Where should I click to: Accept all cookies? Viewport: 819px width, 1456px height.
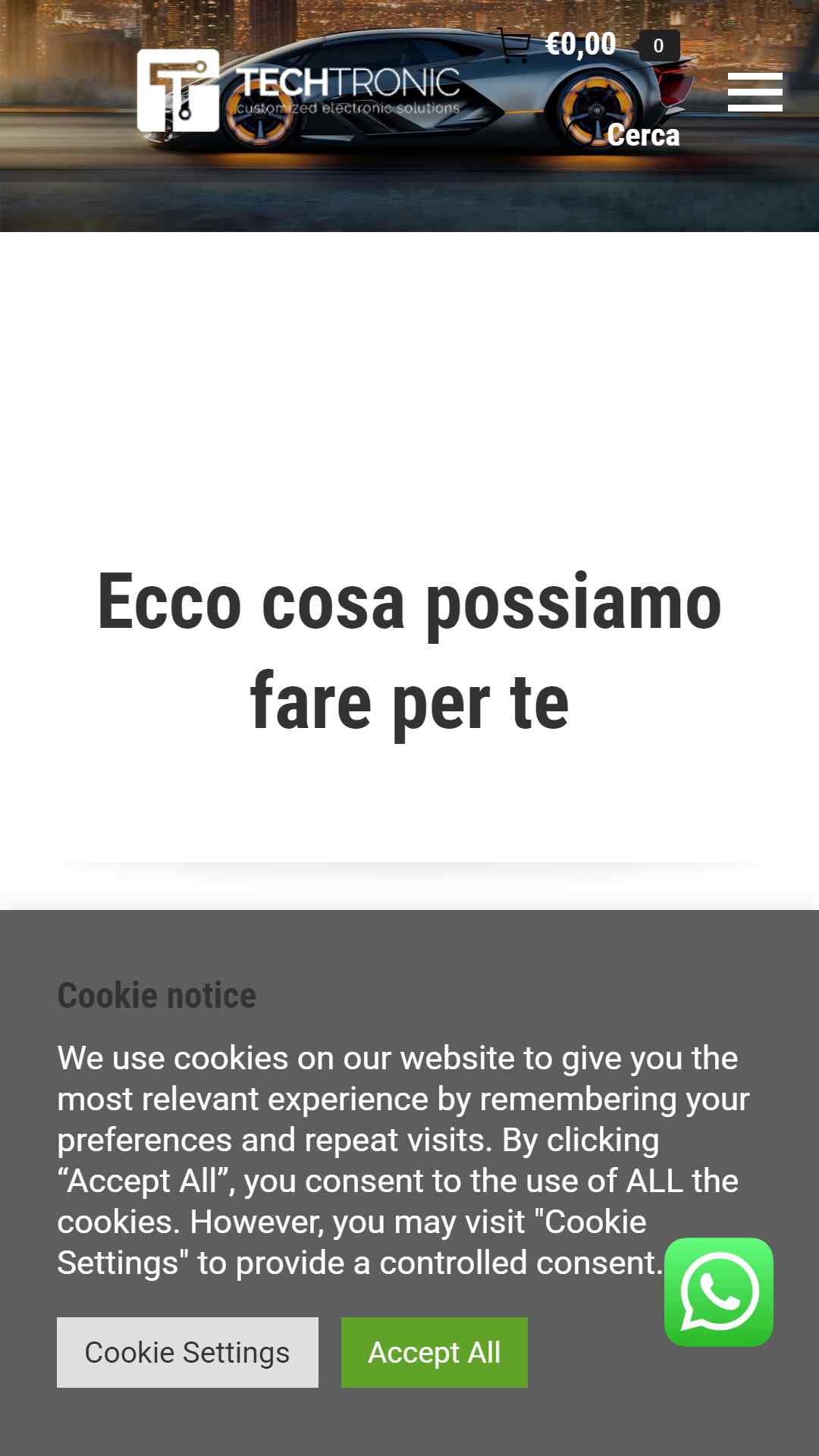[434, 1352]
